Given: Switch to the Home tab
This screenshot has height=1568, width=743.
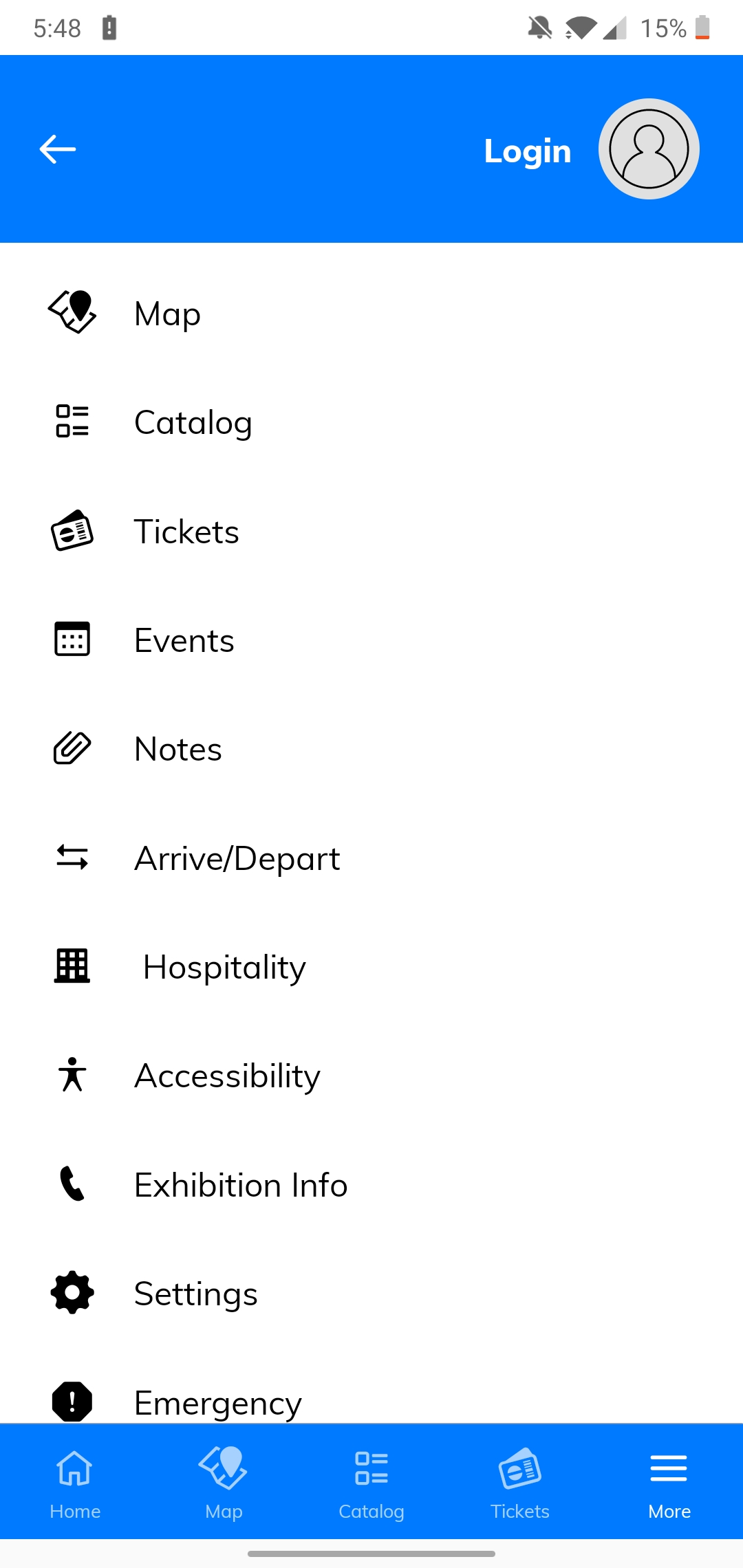Looking at the screenshot, I should tap(75, 1482).
